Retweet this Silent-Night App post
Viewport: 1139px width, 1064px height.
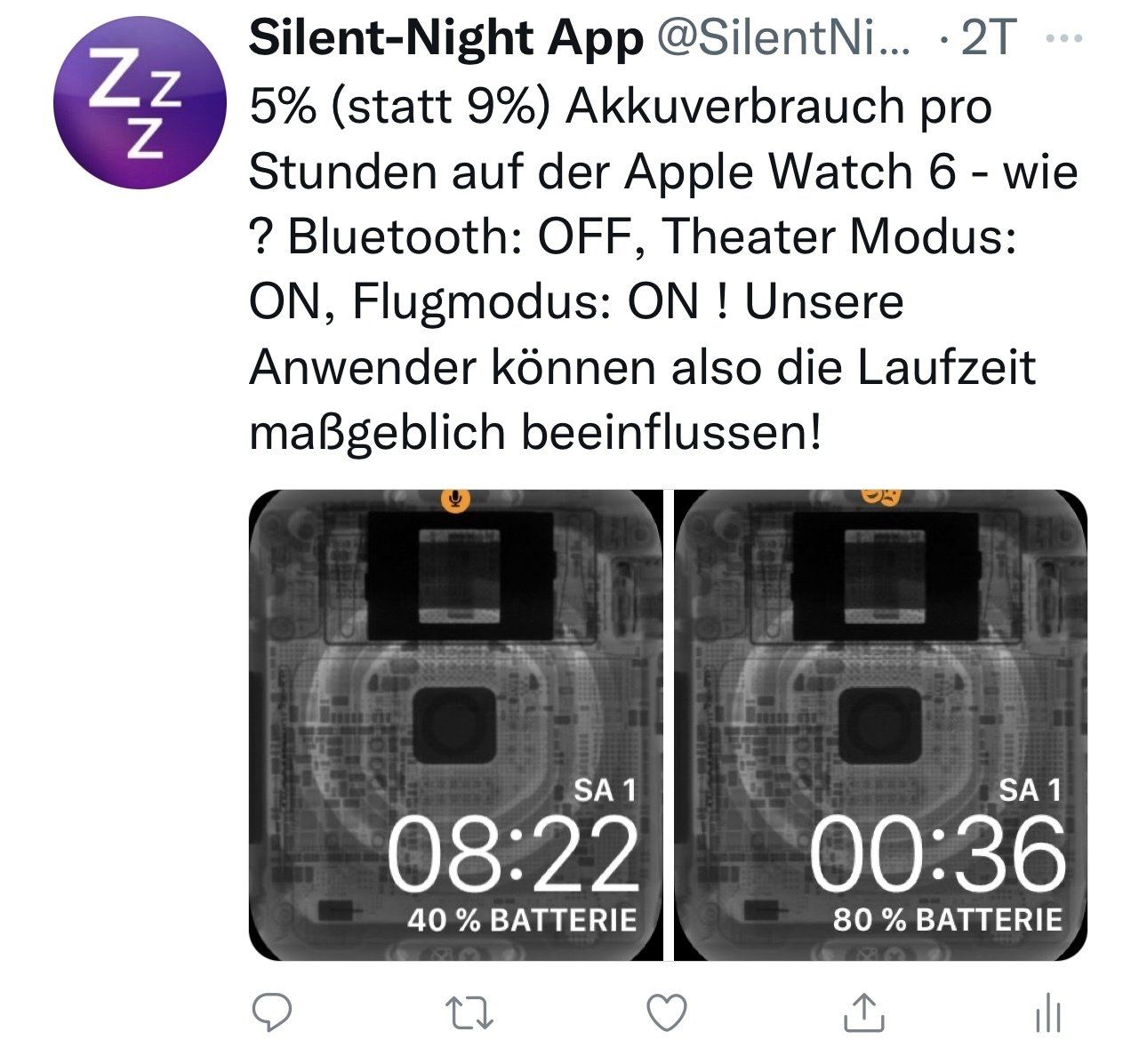click(x=469, y=1012)
